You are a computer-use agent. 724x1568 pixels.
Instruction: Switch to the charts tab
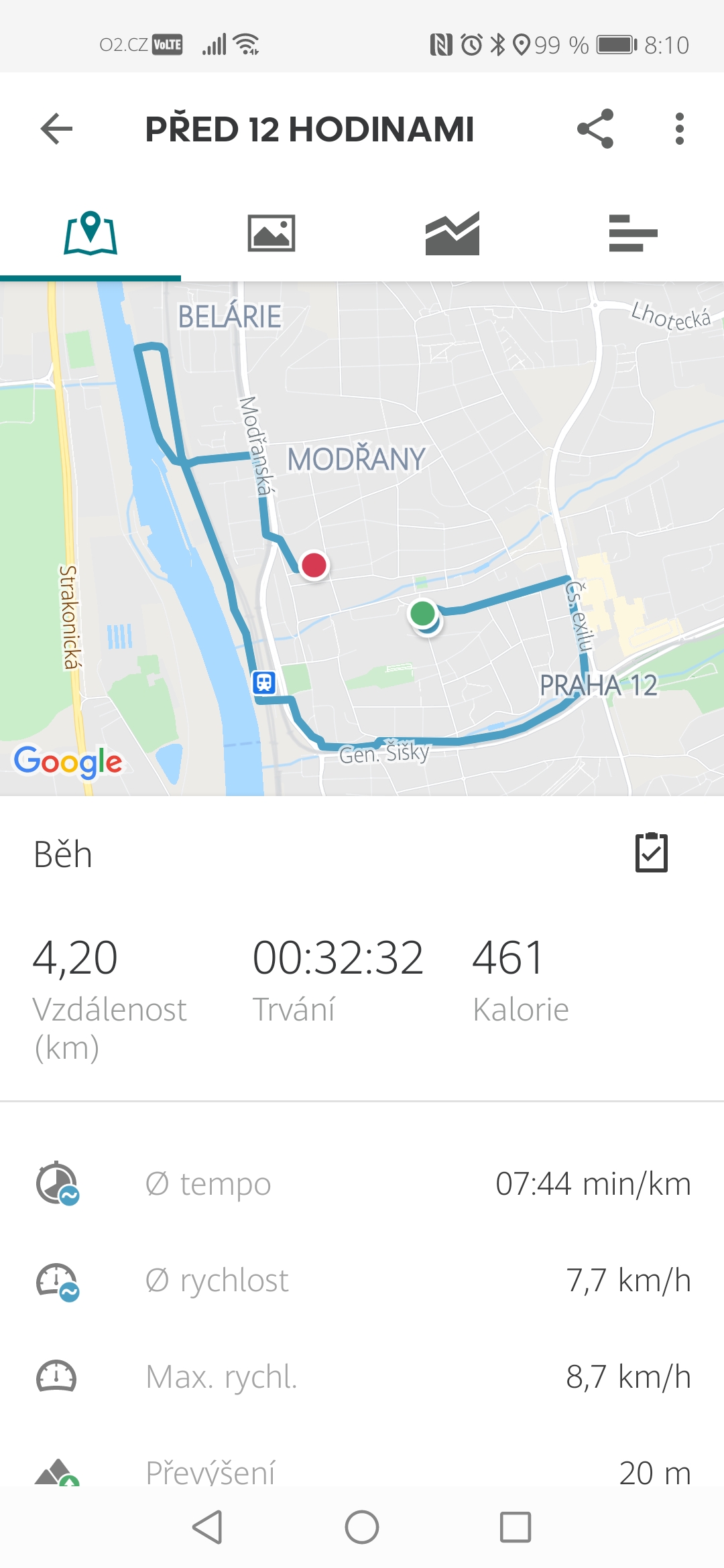[452, 233]
